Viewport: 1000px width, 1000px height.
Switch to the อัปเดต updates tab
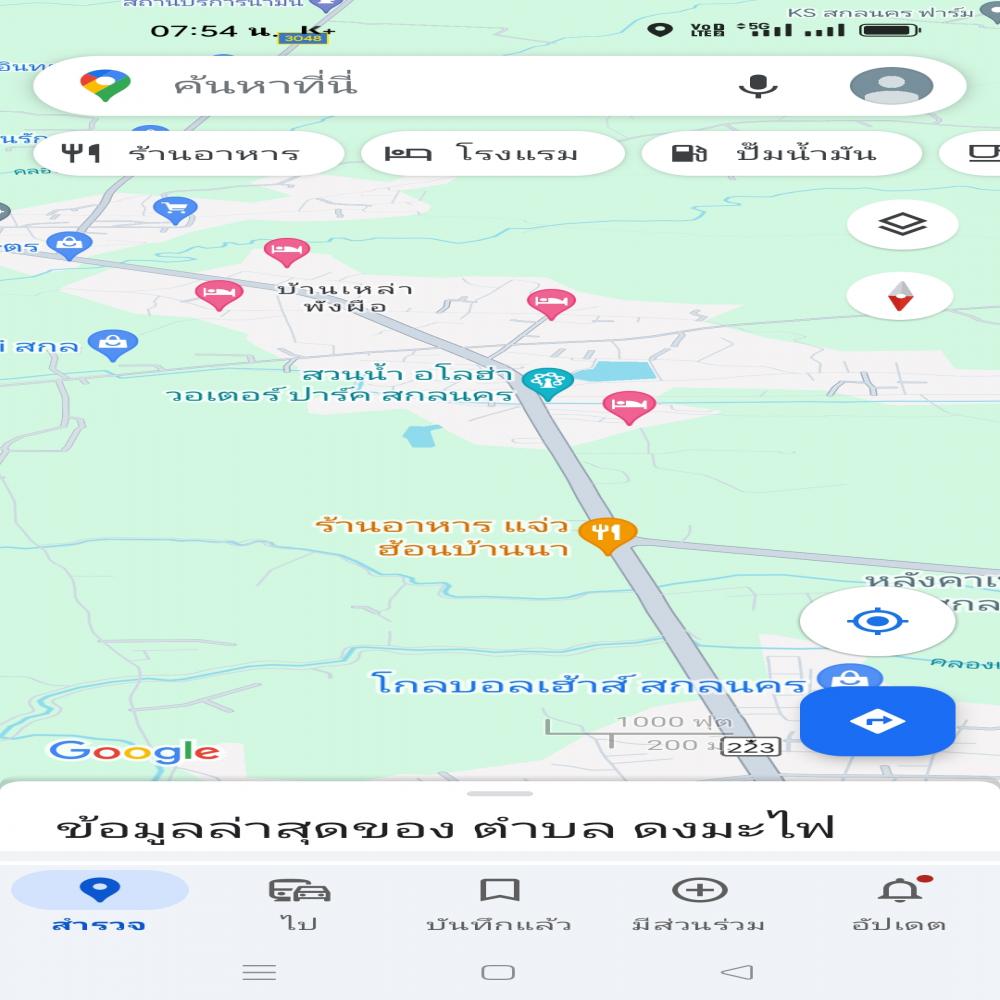[x=899, y=904]
